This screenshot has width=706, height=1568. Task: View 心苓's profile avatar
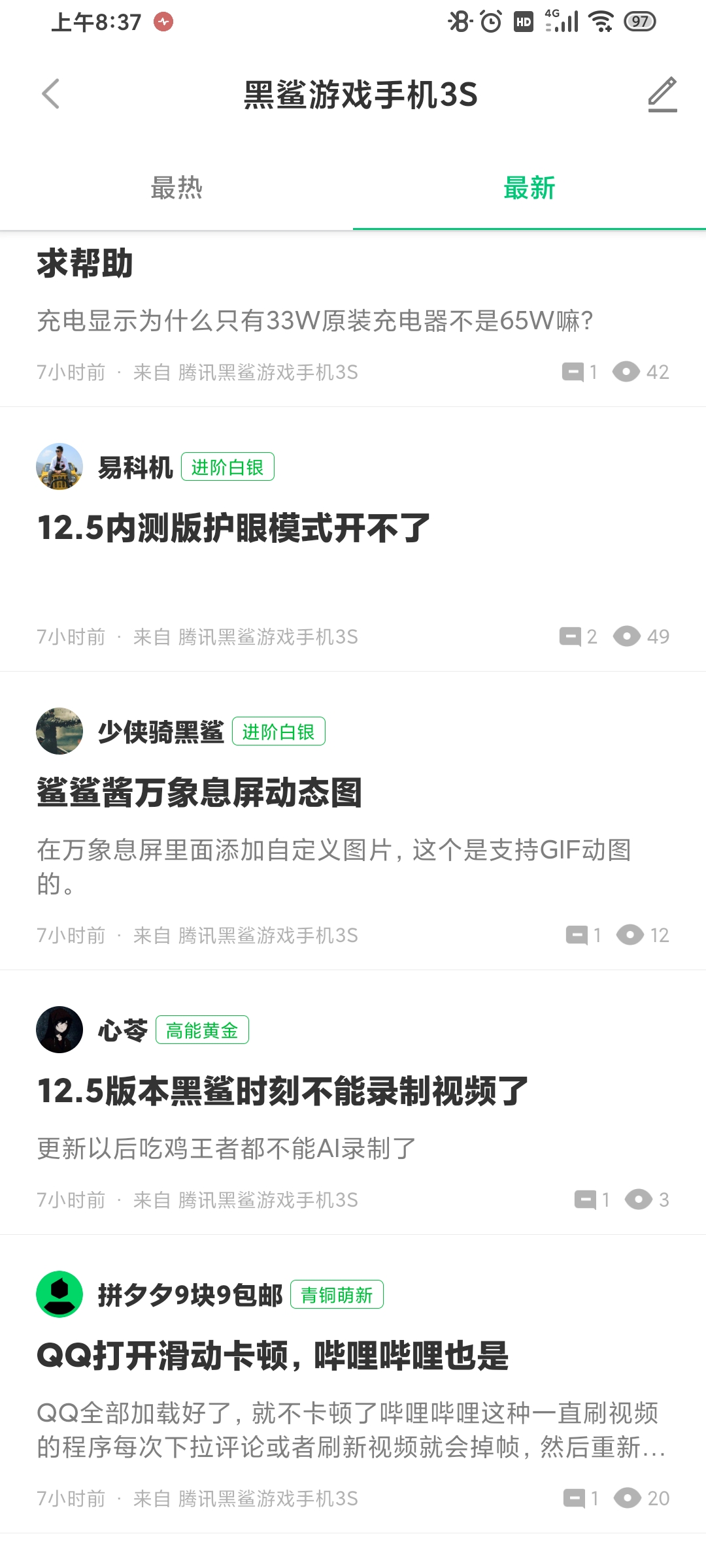coord(59,1030)
